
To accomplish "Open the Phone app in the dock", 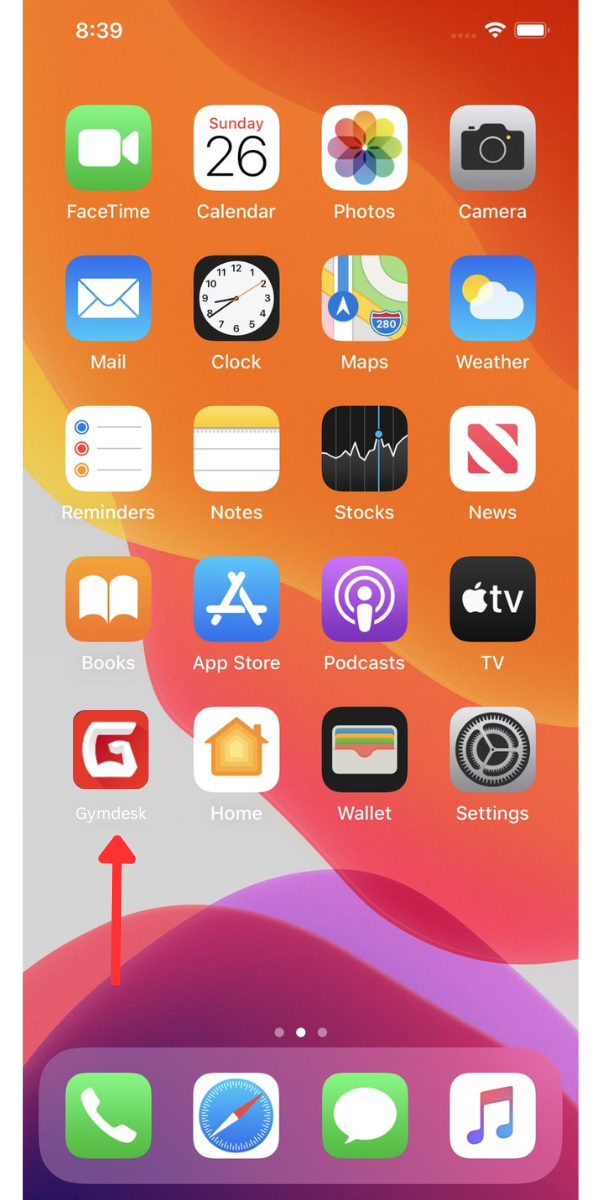I will [x=108, y=1116].
